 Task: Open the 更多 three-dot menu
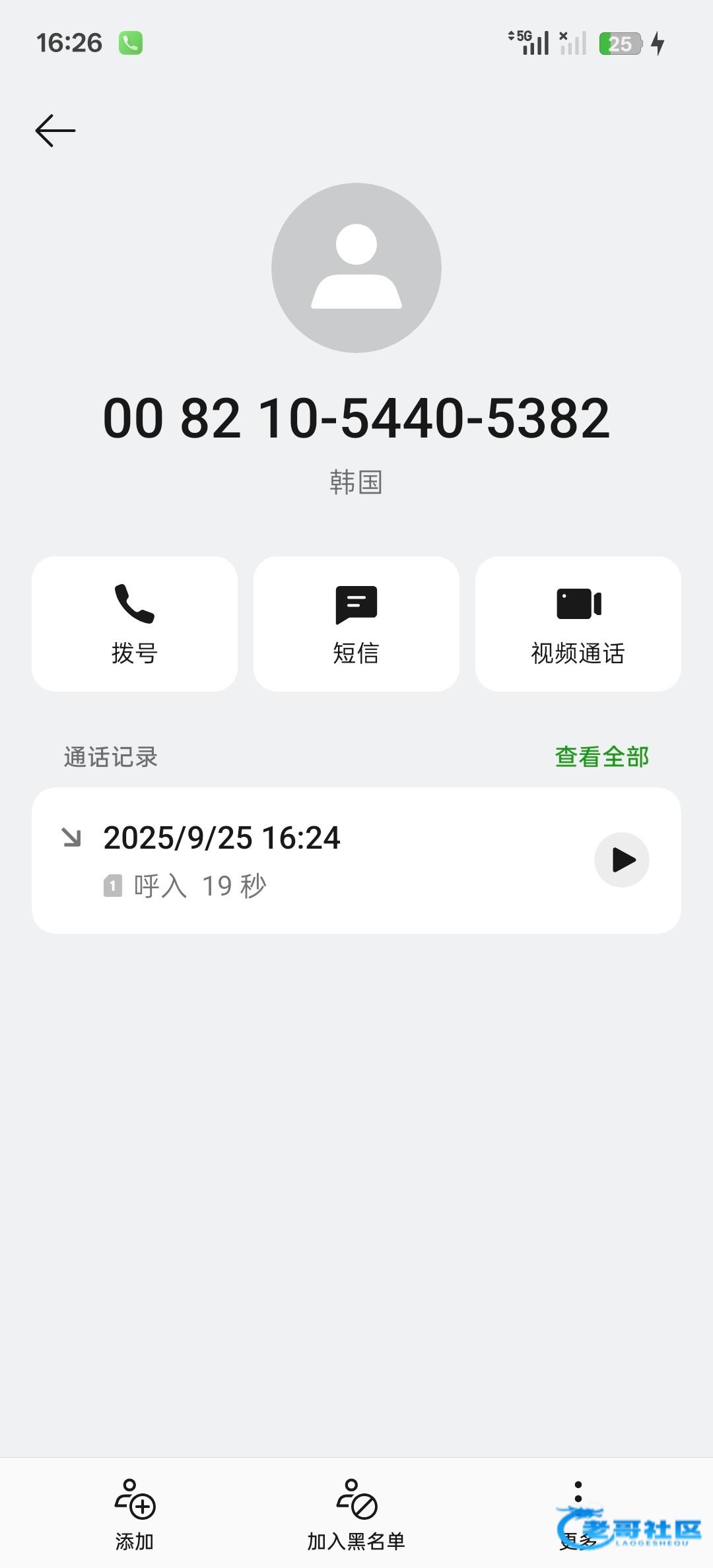pyautogui.click(x=578, y=1515)
